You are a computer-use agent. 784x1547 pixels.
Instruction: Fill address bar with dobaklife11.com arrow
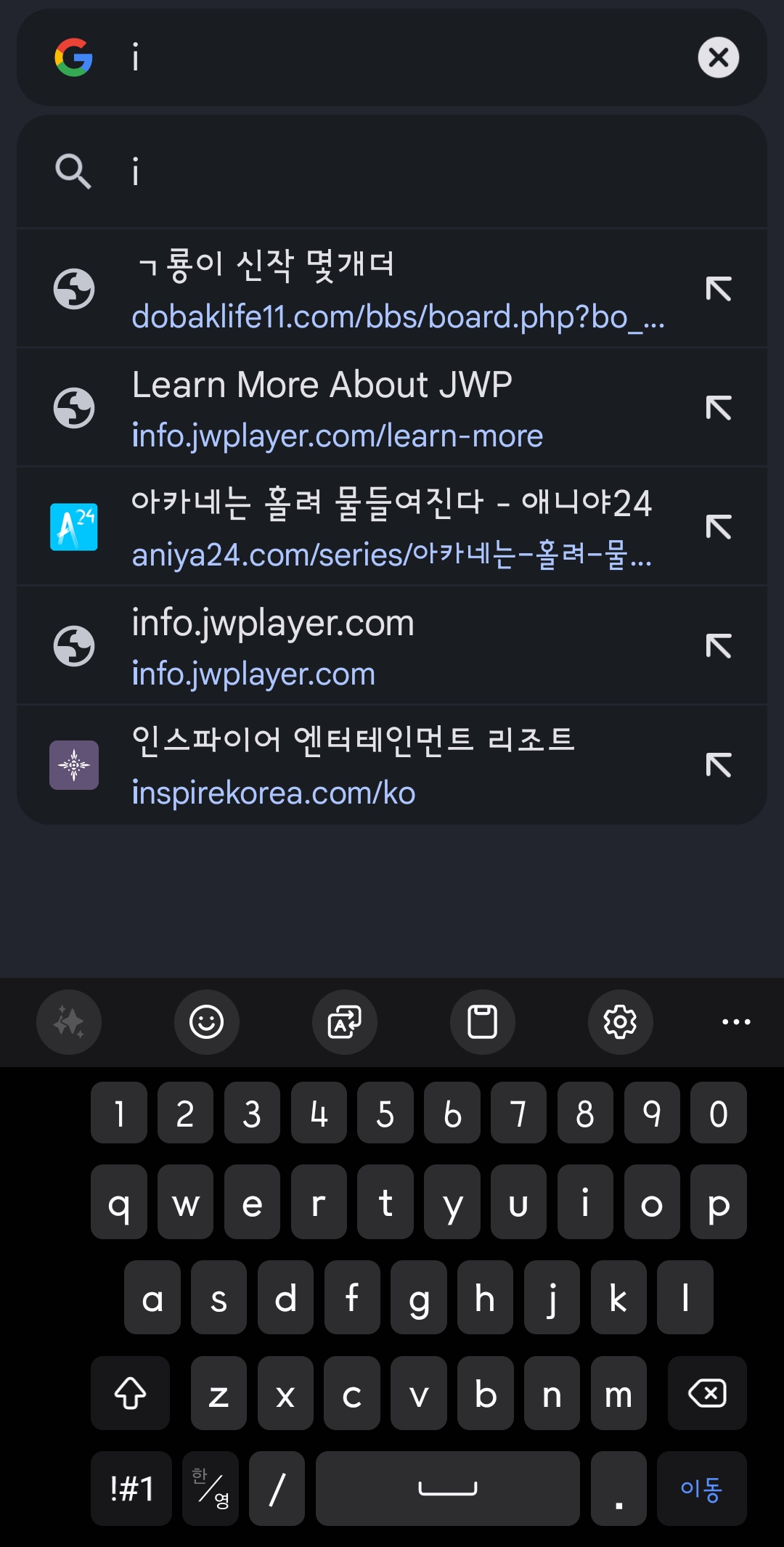click(x=718, y=289)
